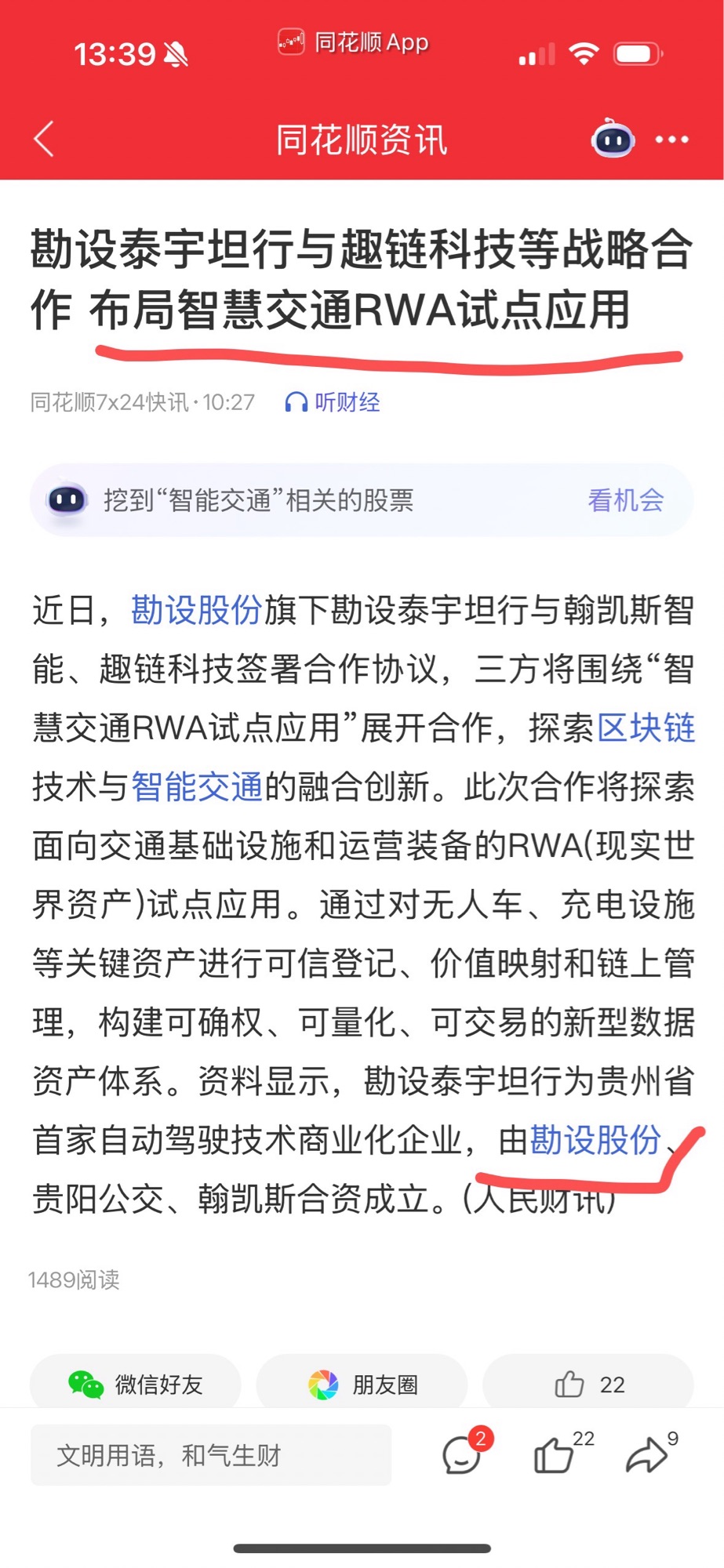The width and height of the screenshot is (724, 1568).
Task: Tap the comment field 文明用语，和气生财
Action: click(211, 1455)
